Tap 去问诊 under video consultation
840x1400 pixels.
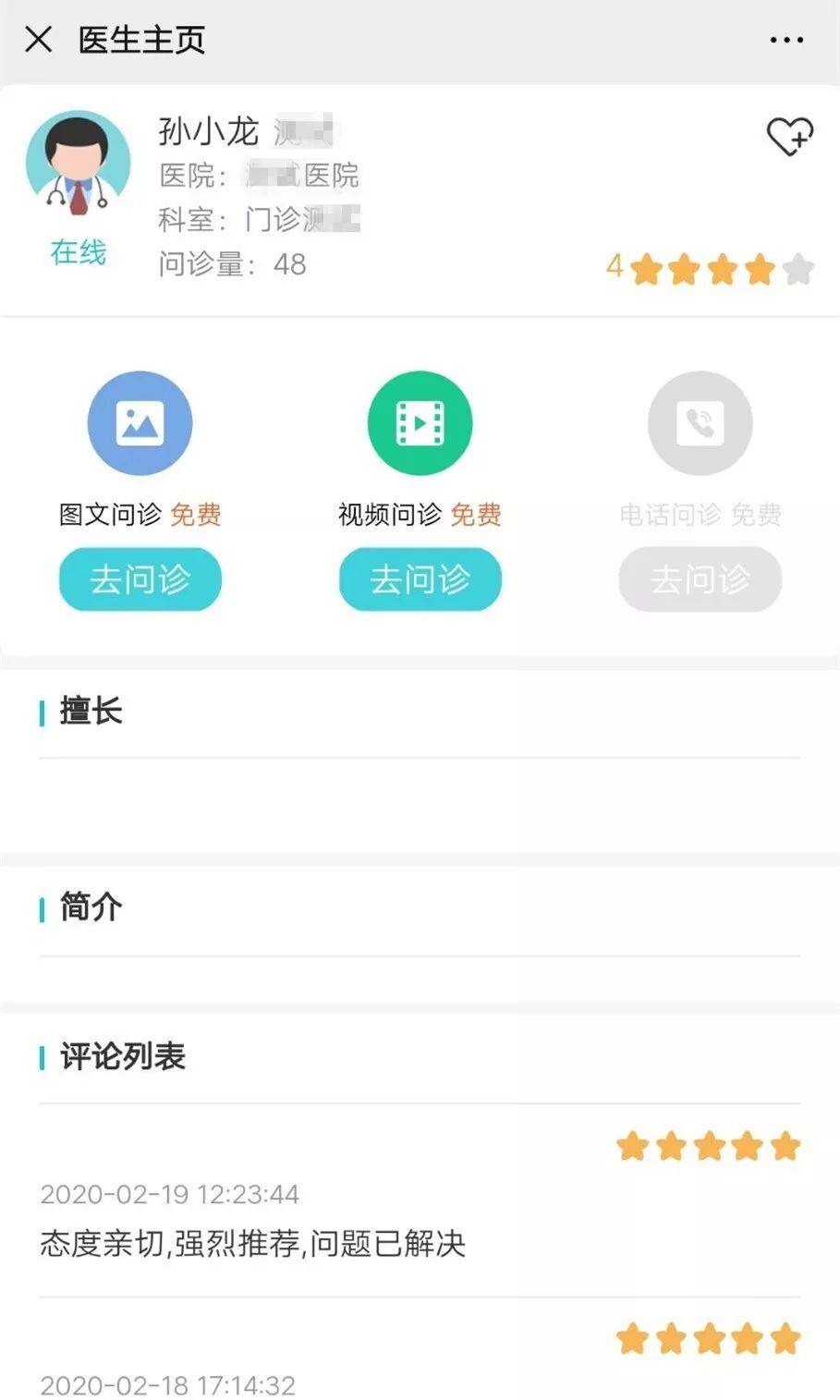click(x=420, y=579)
